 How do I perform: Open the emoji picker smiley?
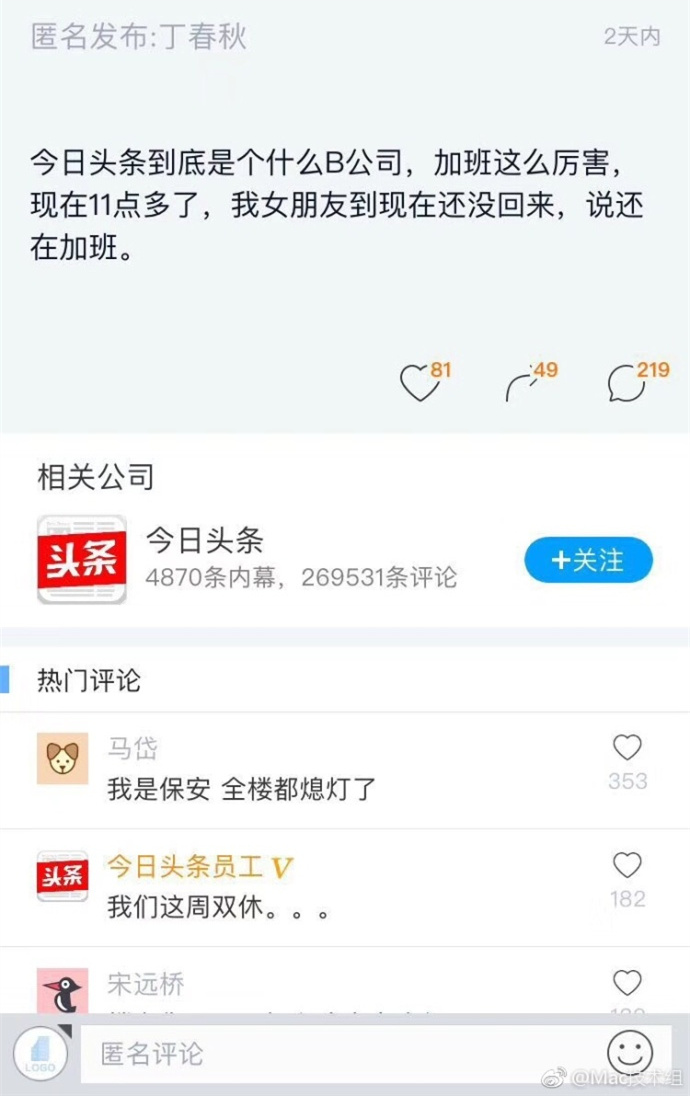pos(630,1052)
